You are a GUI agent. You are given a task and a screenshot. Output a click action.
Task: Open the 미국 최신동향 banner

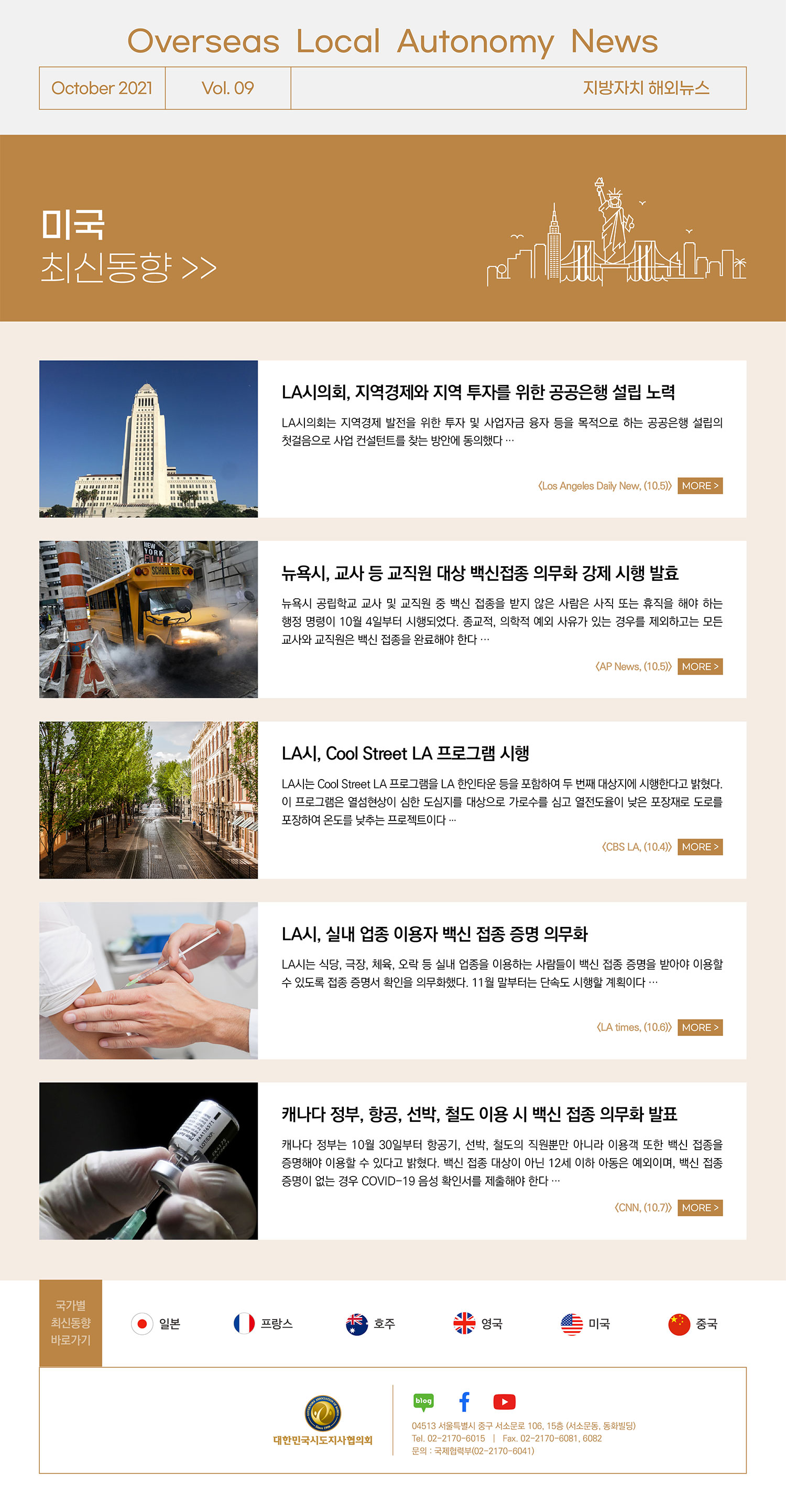[393, 228]
